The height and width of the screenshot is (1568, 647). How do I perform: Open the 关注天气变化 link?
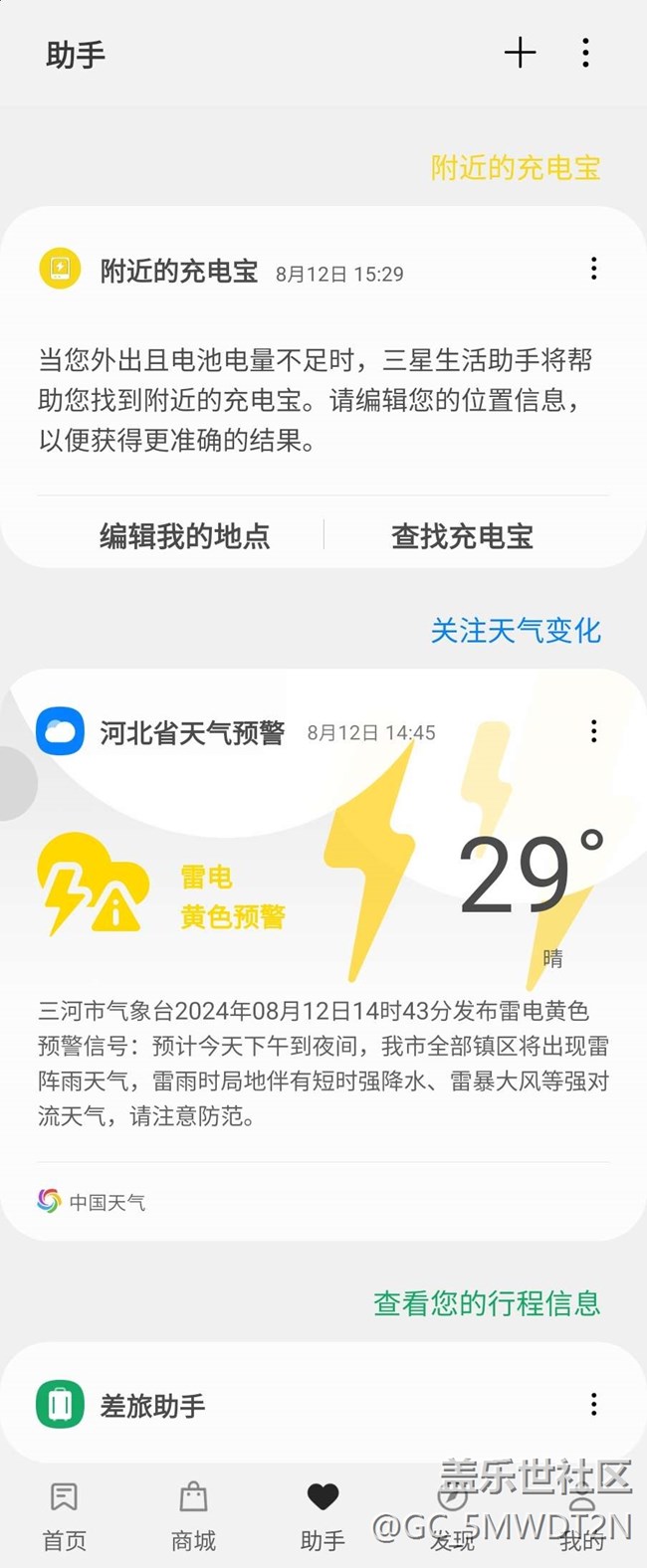[515, 630]
